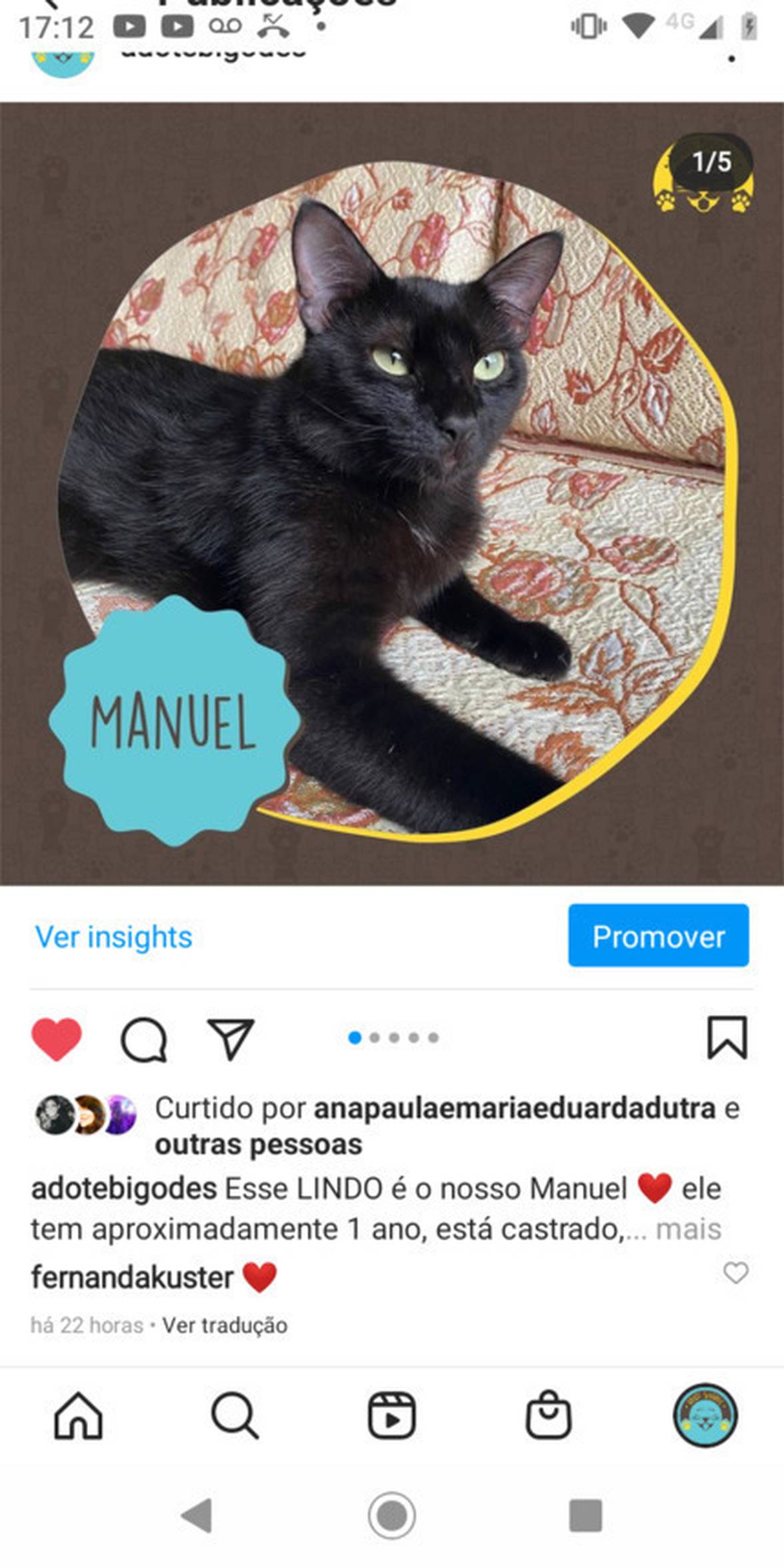View who liked: outras pessoas

(258, 1145)
